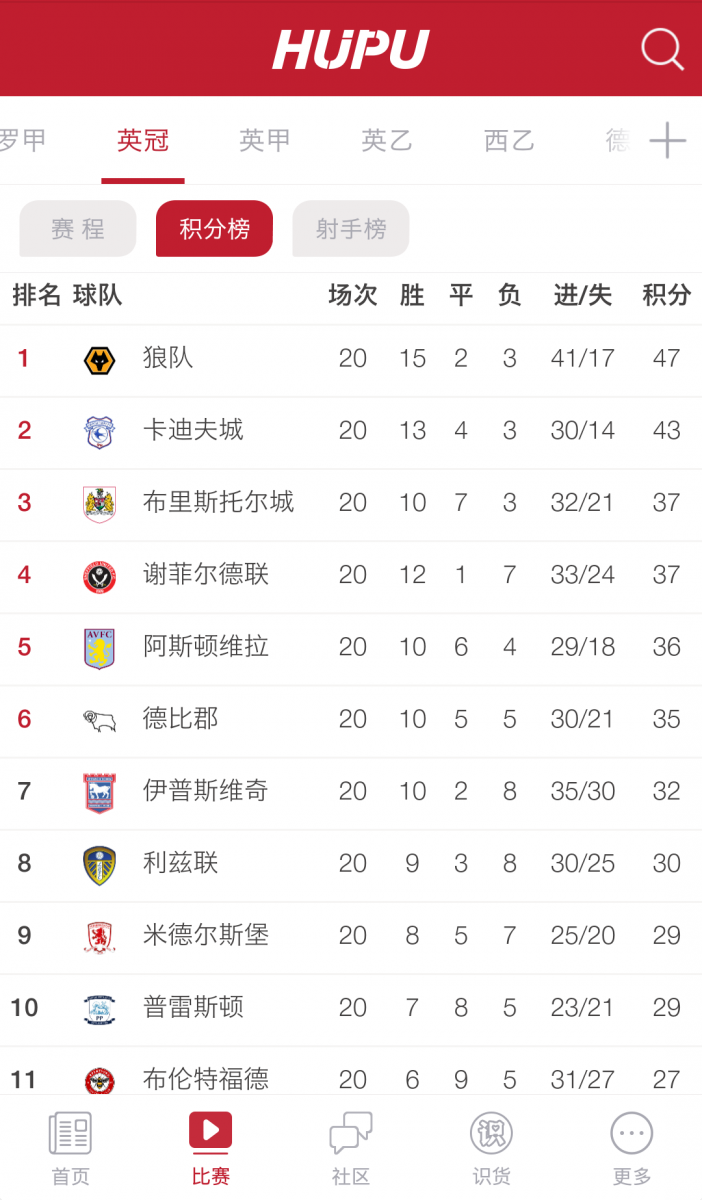Open the 更多 more tab

click(x=632, y=1148)
